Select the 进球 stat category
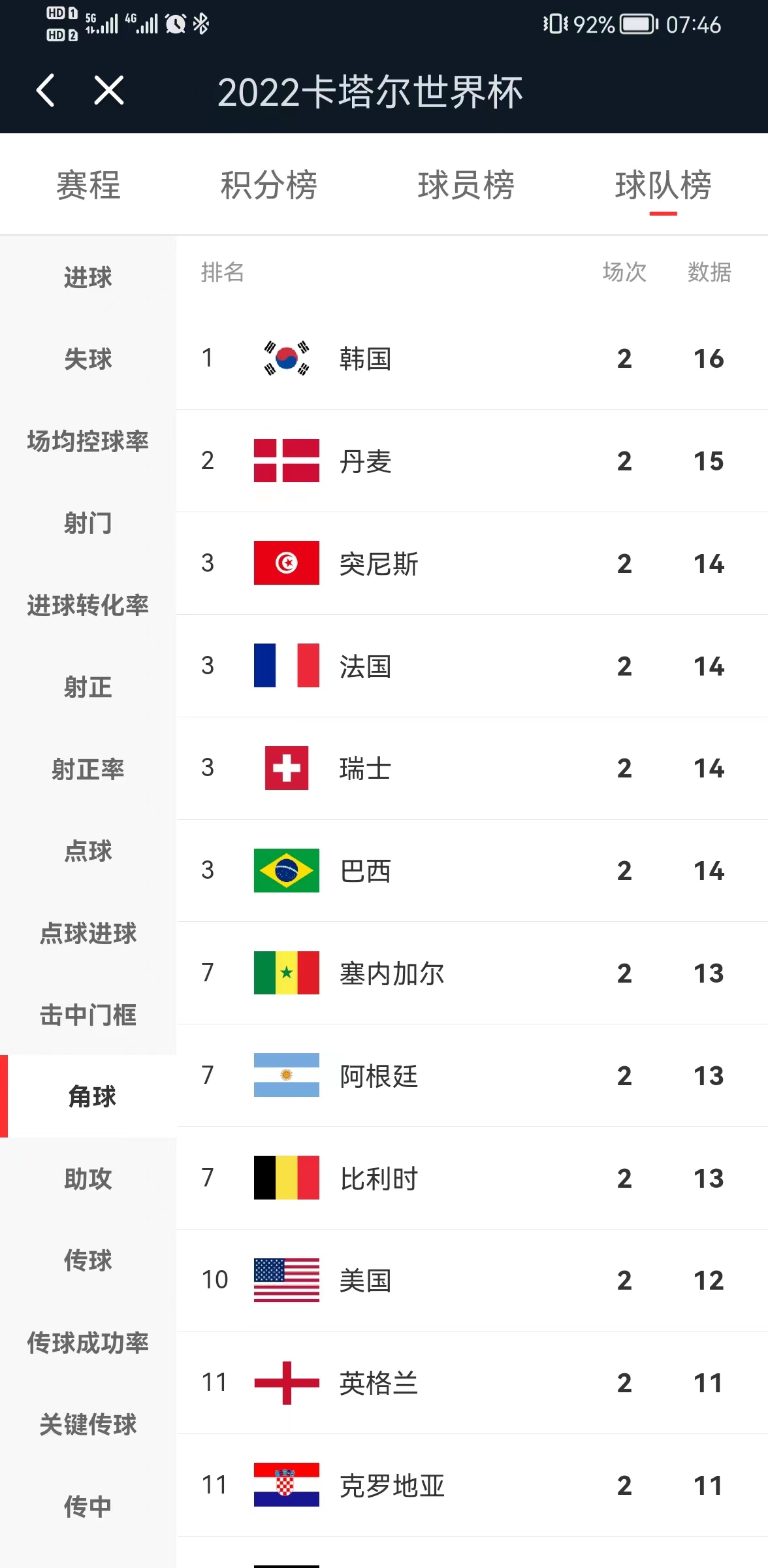The width and height of the screenshot is (768, 1568). tap(88, 277)
